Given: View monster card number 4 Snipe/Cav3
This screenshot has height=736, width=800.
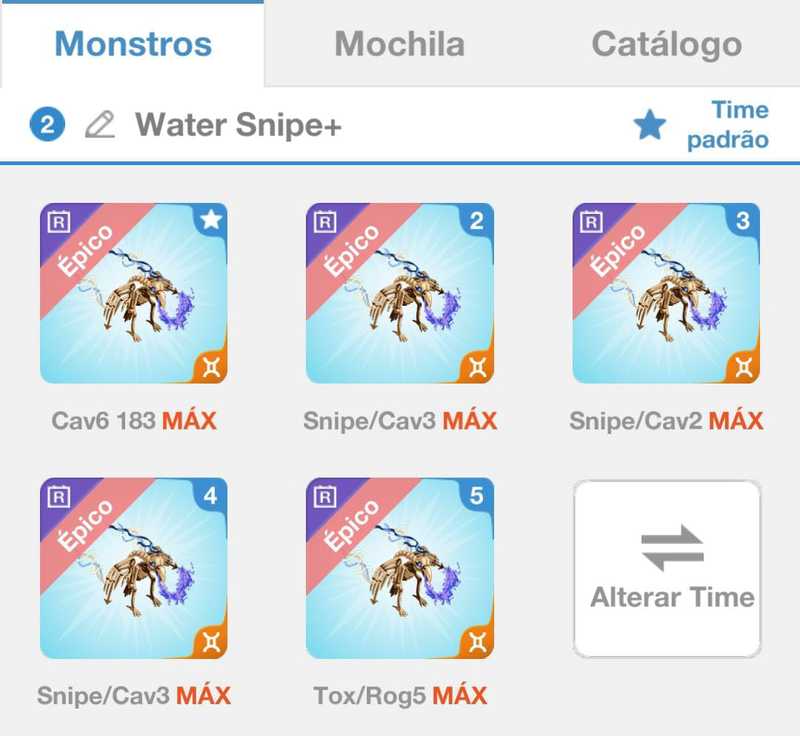Looking at the screenshot, I should point(133,567).
